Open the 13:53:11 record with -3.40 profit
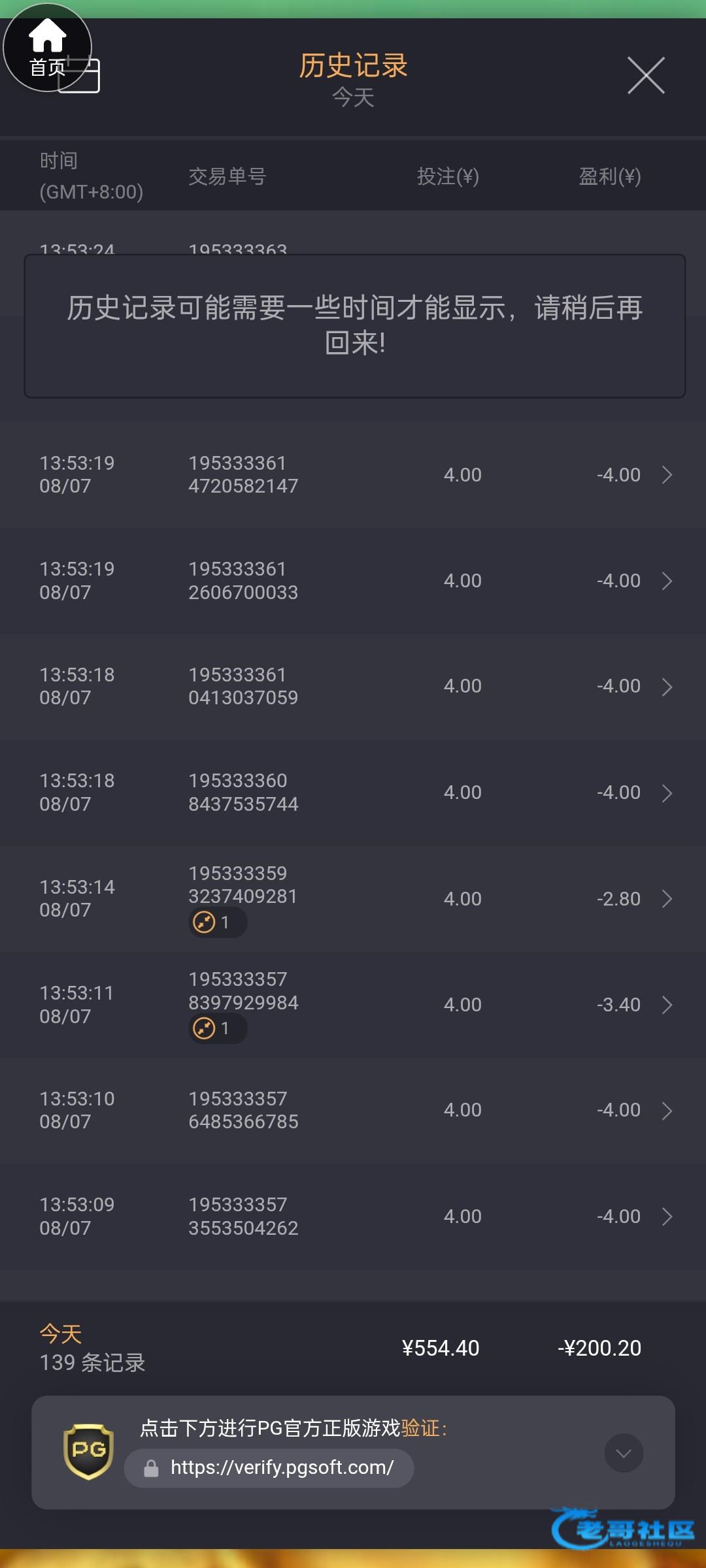Screen dimensions: 706x1568 (353, 1005)
